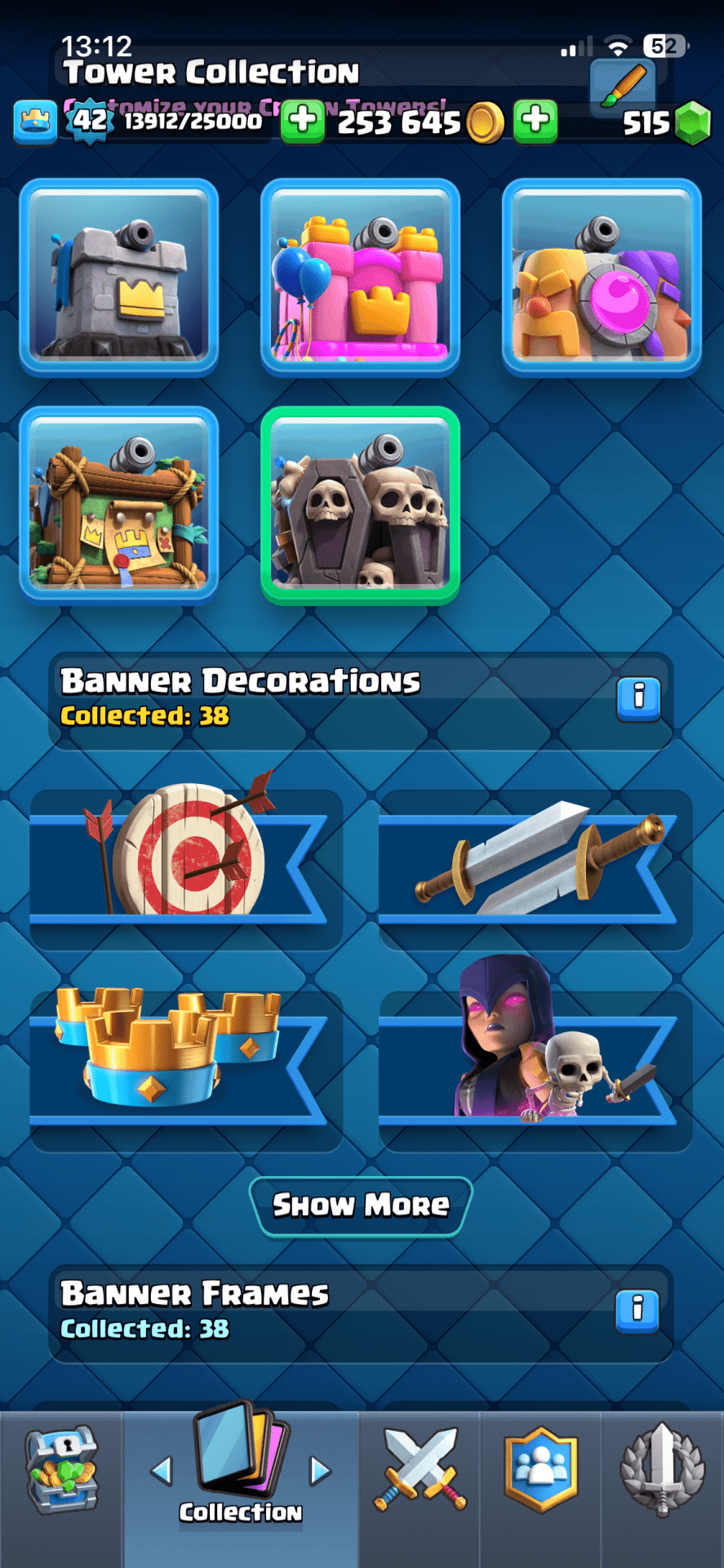Select the pink bouncy castle tower skin

pyautogui.click(x=360, y=278)
